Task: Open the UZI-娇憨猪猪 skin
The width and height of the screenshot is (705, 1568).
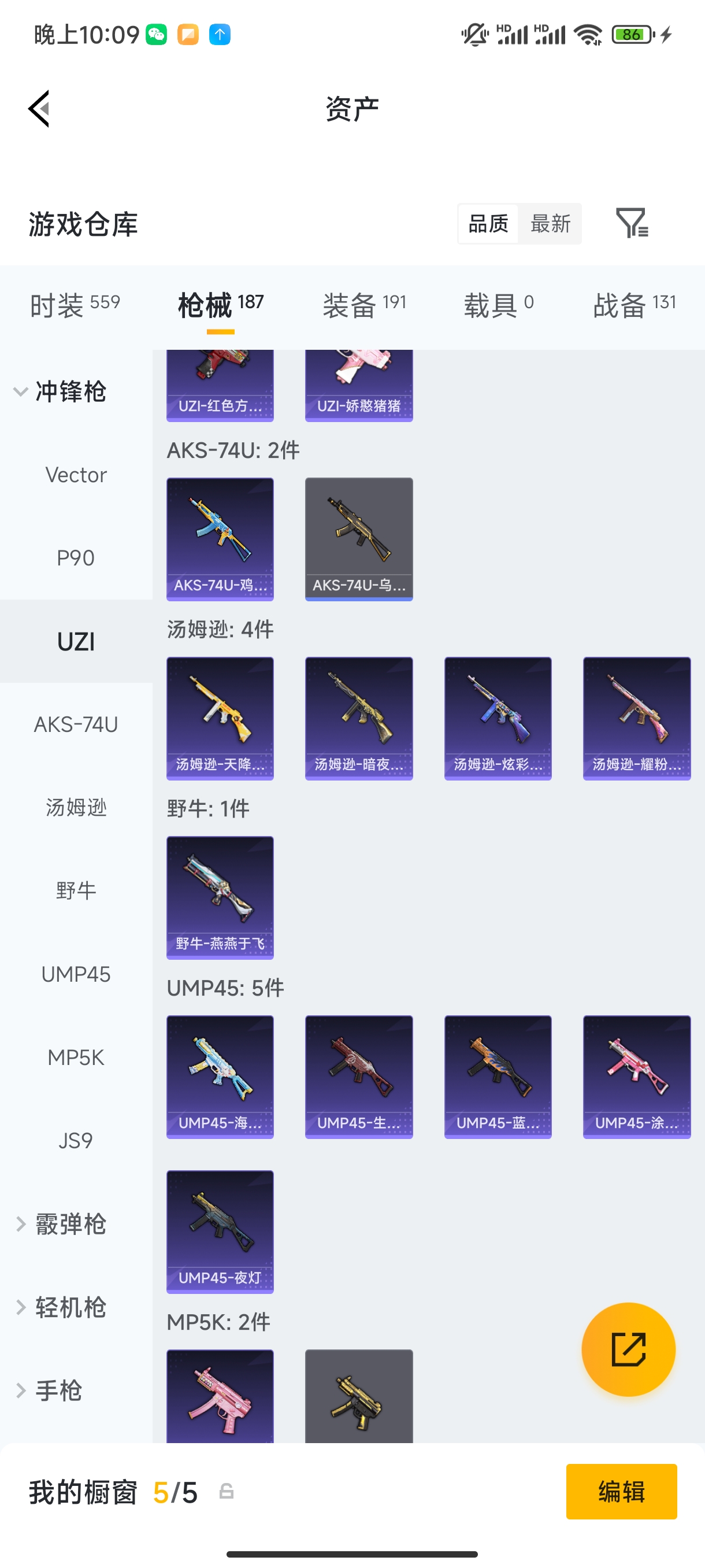Action: [x=358, y=385]
